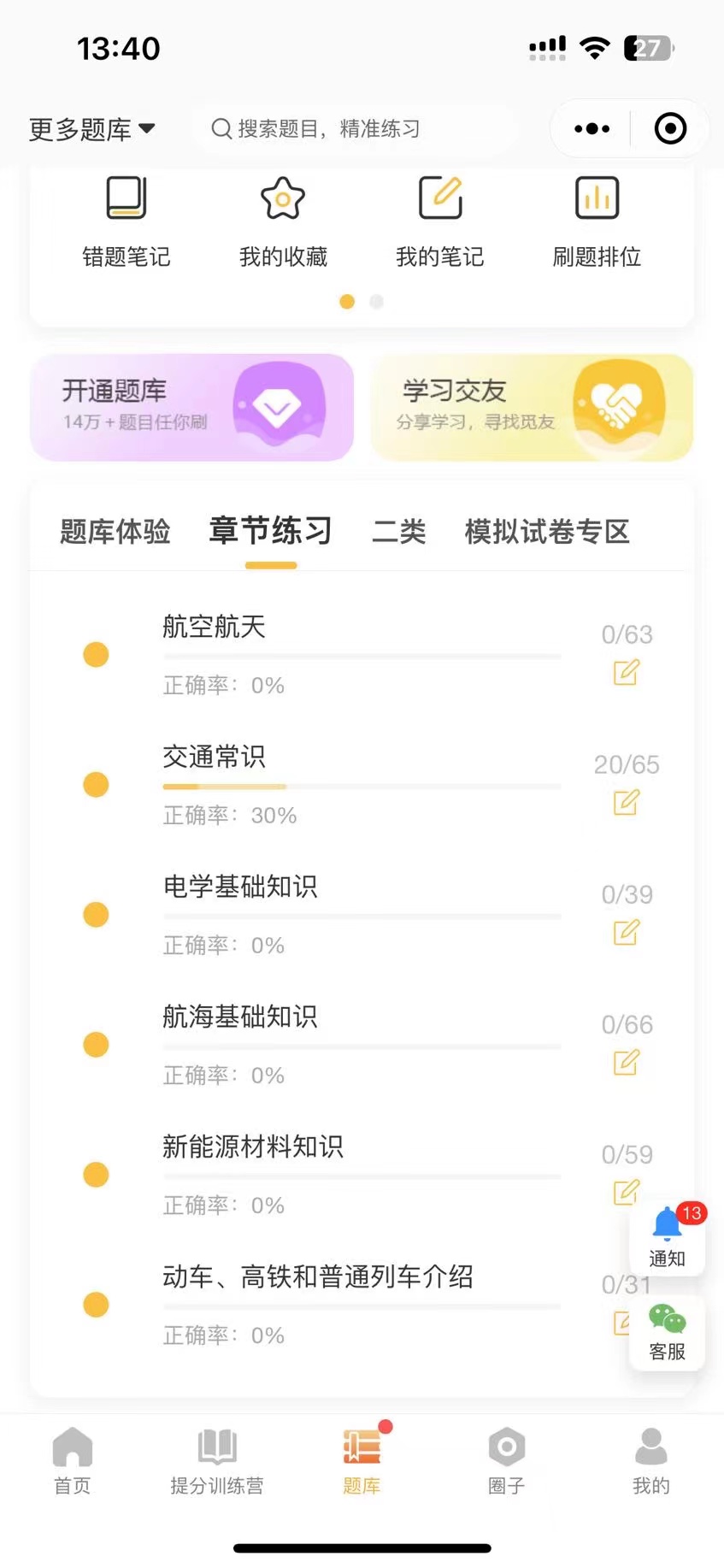724x1568 pixels.
Task: Close the mini program with the circle button
Action: pyautogui.click(x=670, y=129)
